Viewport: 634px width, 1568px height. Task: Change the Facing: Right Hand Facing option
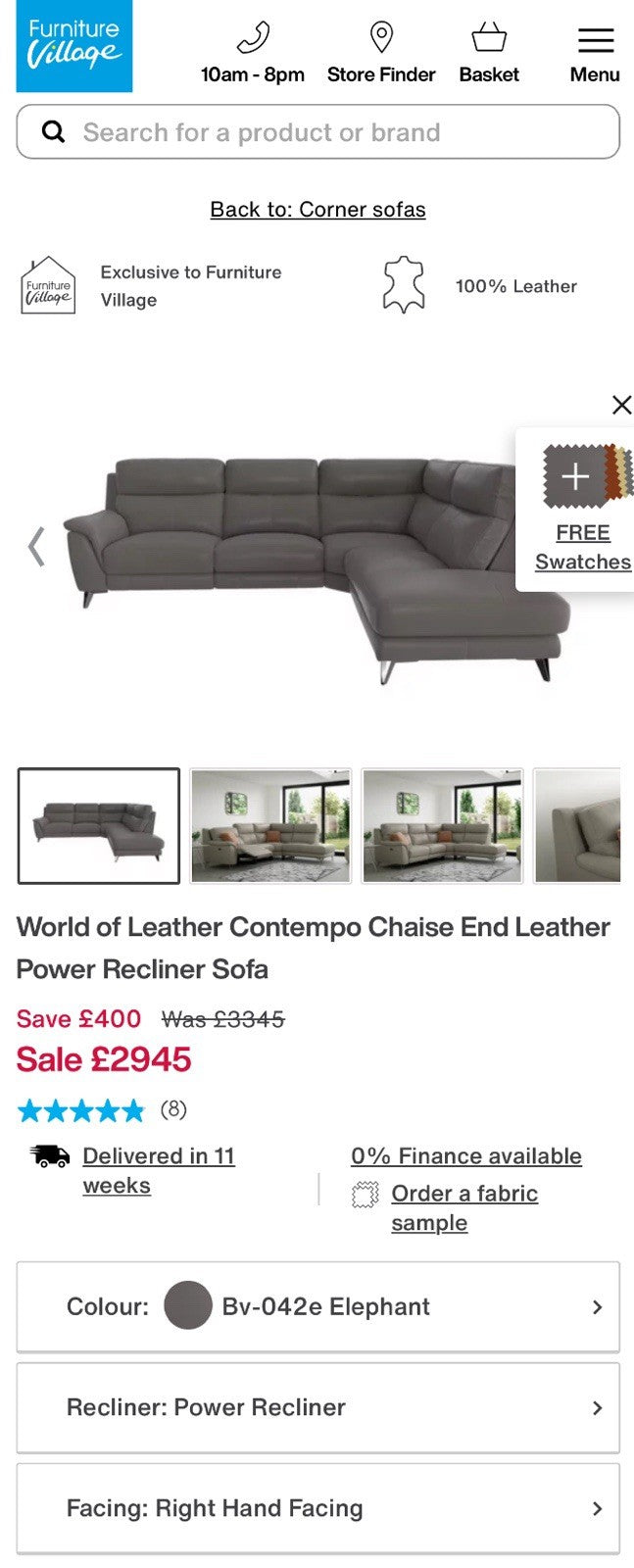[317, 1508]
